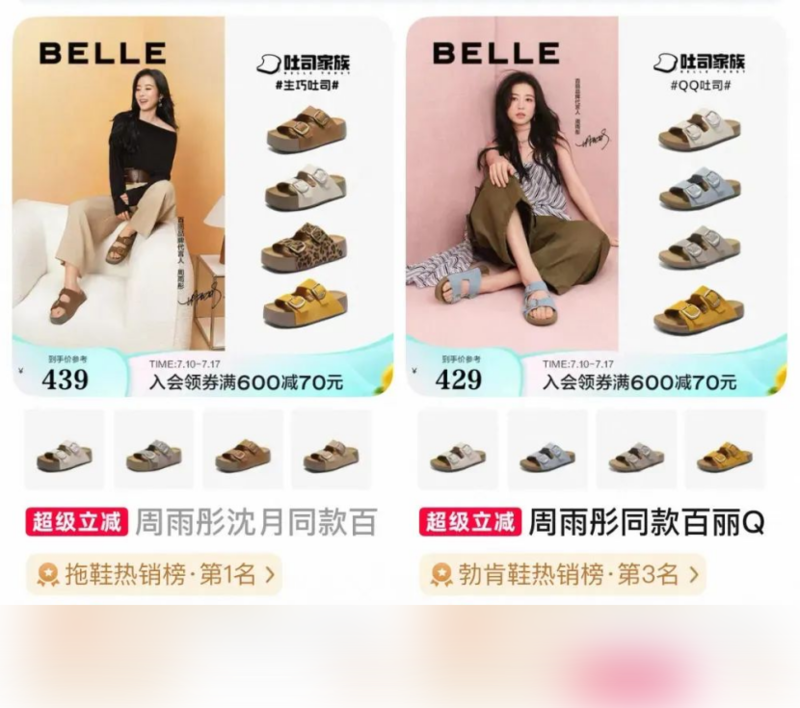
Task: Open the 勃肯鞋热销榜 第3名 ranking
Action: [562, 575]
